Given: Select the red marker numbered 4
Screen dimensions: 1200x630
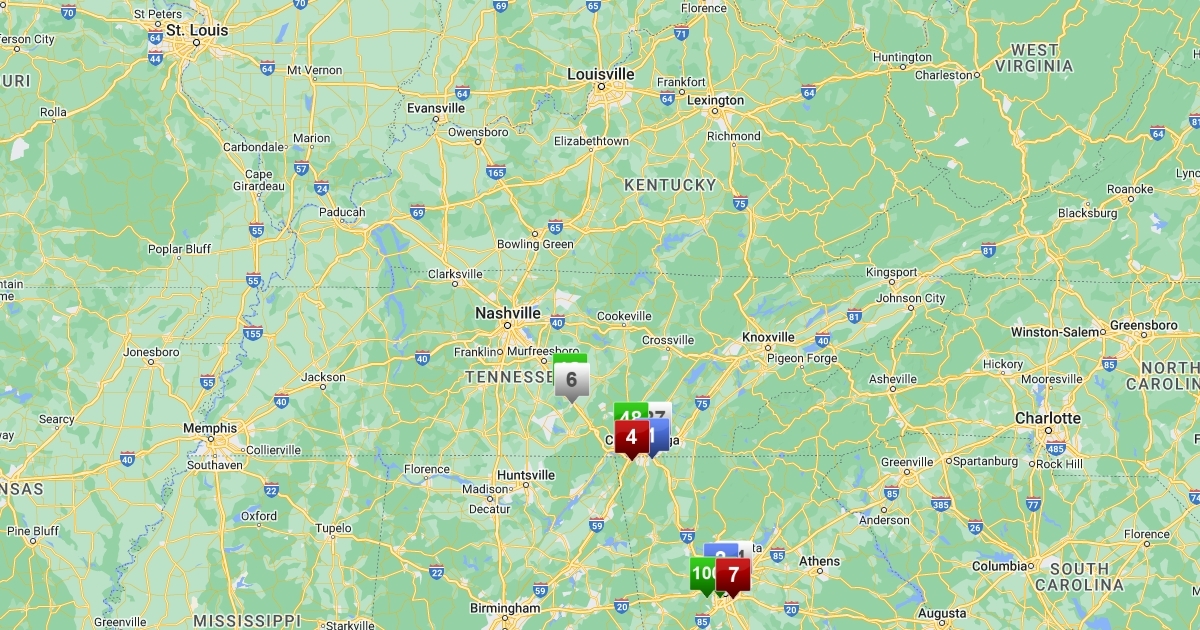Looking at the screenshot, I should (630, 437).
